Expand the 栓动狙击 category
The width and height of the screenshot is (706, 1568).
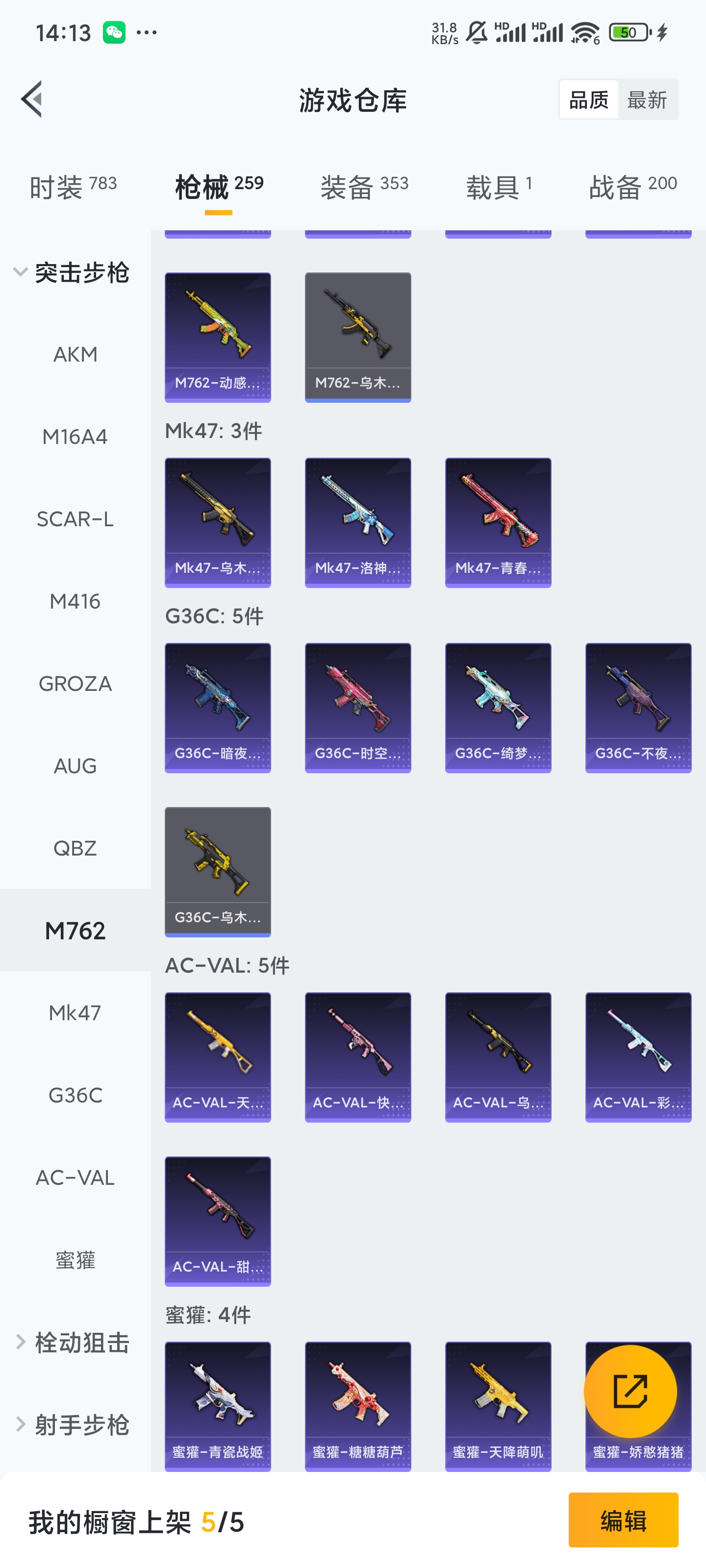(x=73, y=1342)
